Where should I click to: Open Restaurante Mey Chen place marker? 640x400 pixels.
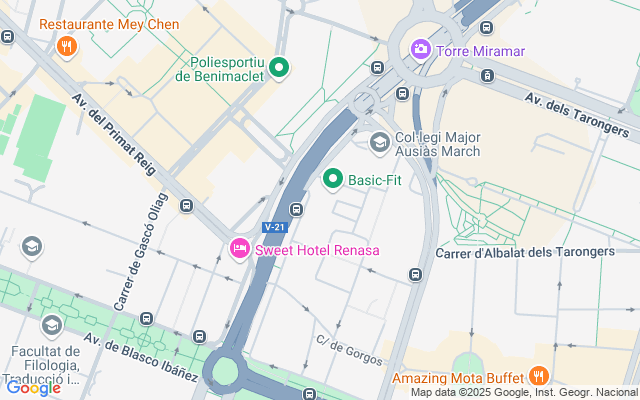(67, 45)
